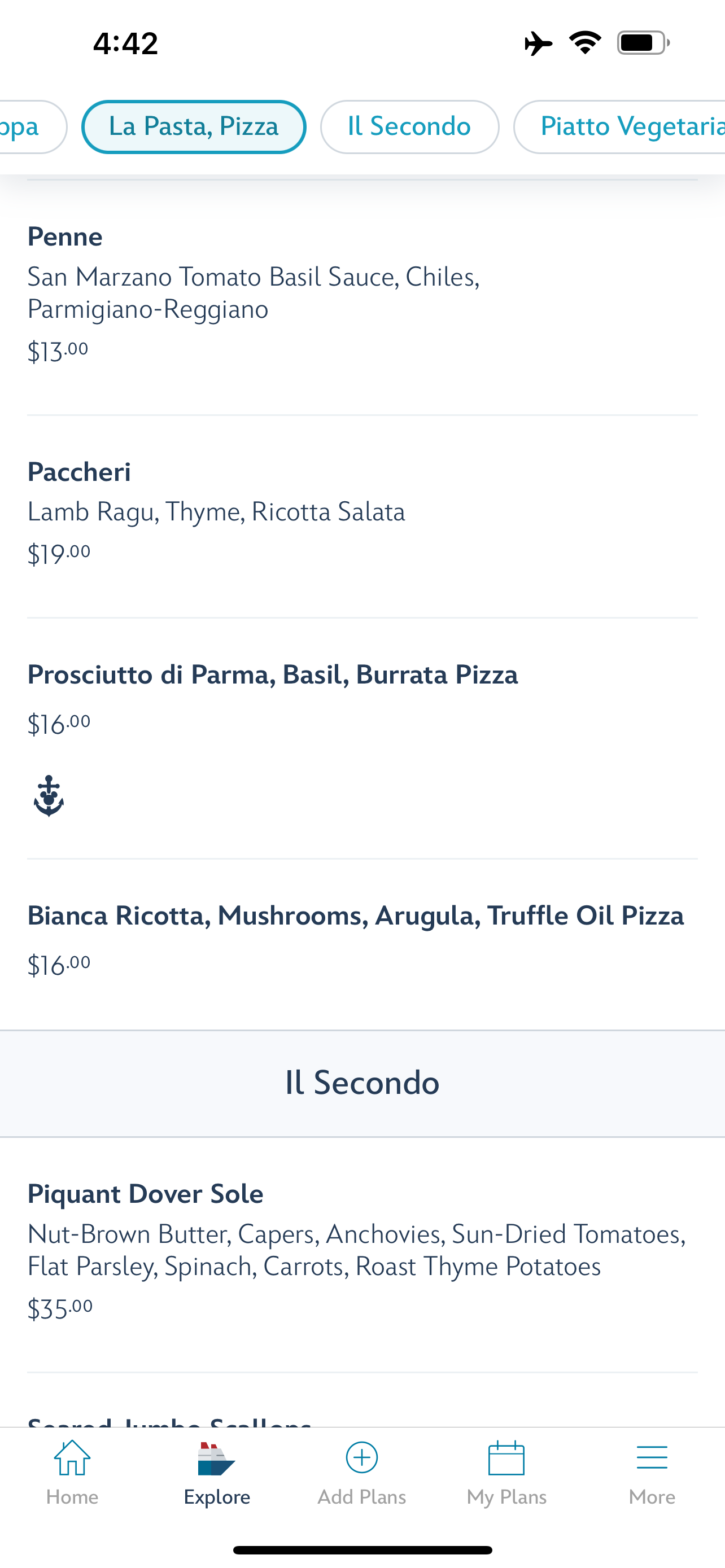Open Add Plans
Screen dimensions: 725x1568
pos(361,1473)
